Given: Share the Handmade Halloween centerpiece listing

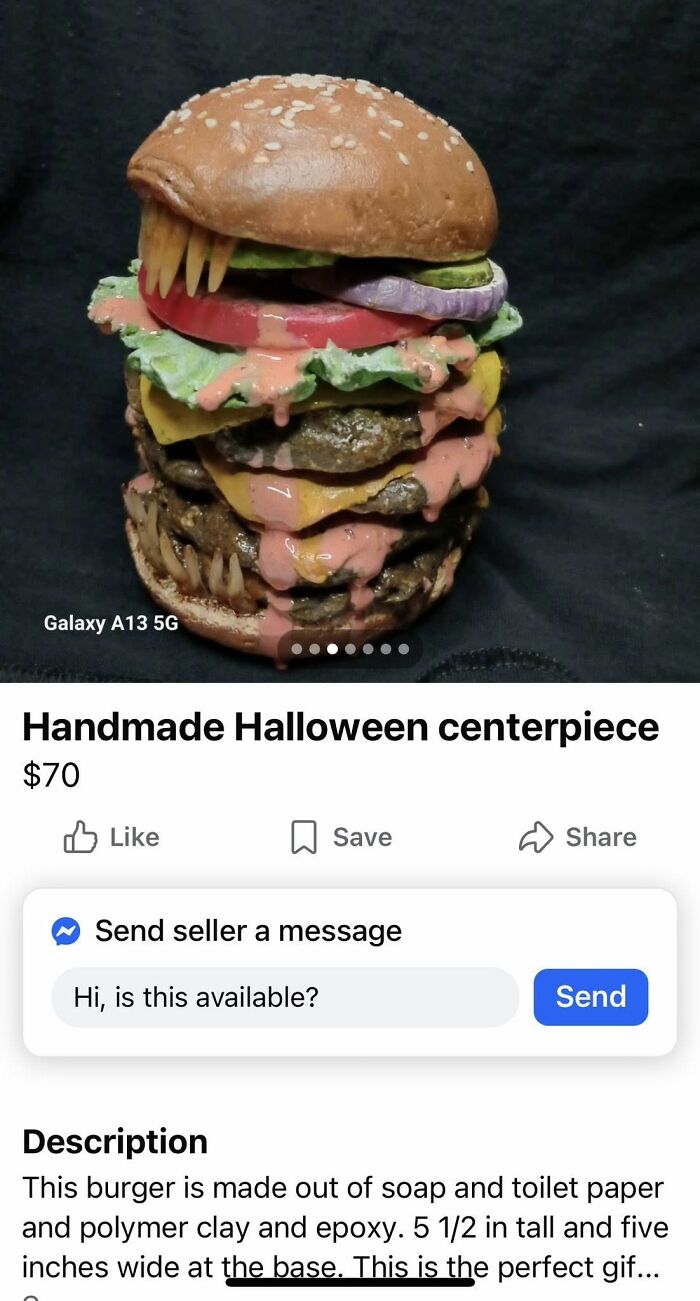Looking at the screenshot, I should 577,837.
